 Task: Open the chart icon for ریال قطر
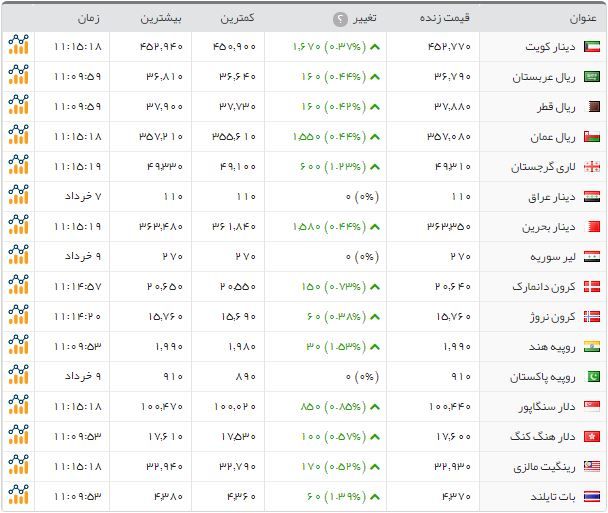(18, 106)
